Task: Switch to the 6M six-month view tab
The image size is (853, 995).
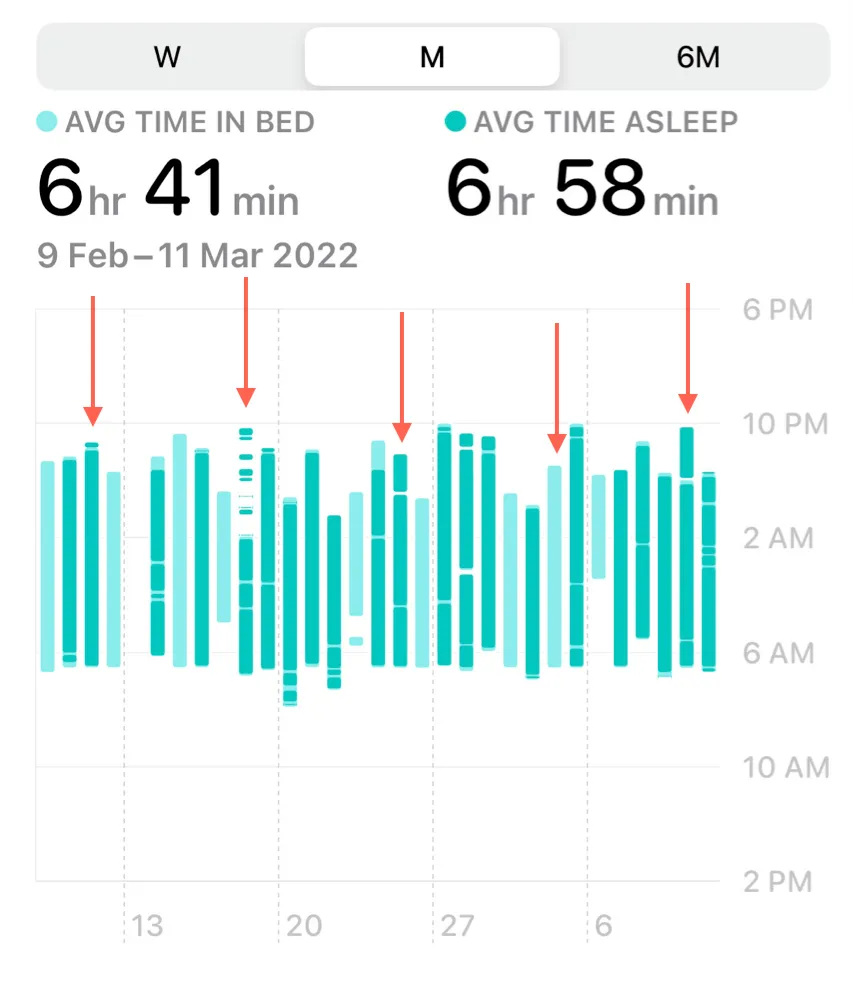Action: (x=699, y=57)
